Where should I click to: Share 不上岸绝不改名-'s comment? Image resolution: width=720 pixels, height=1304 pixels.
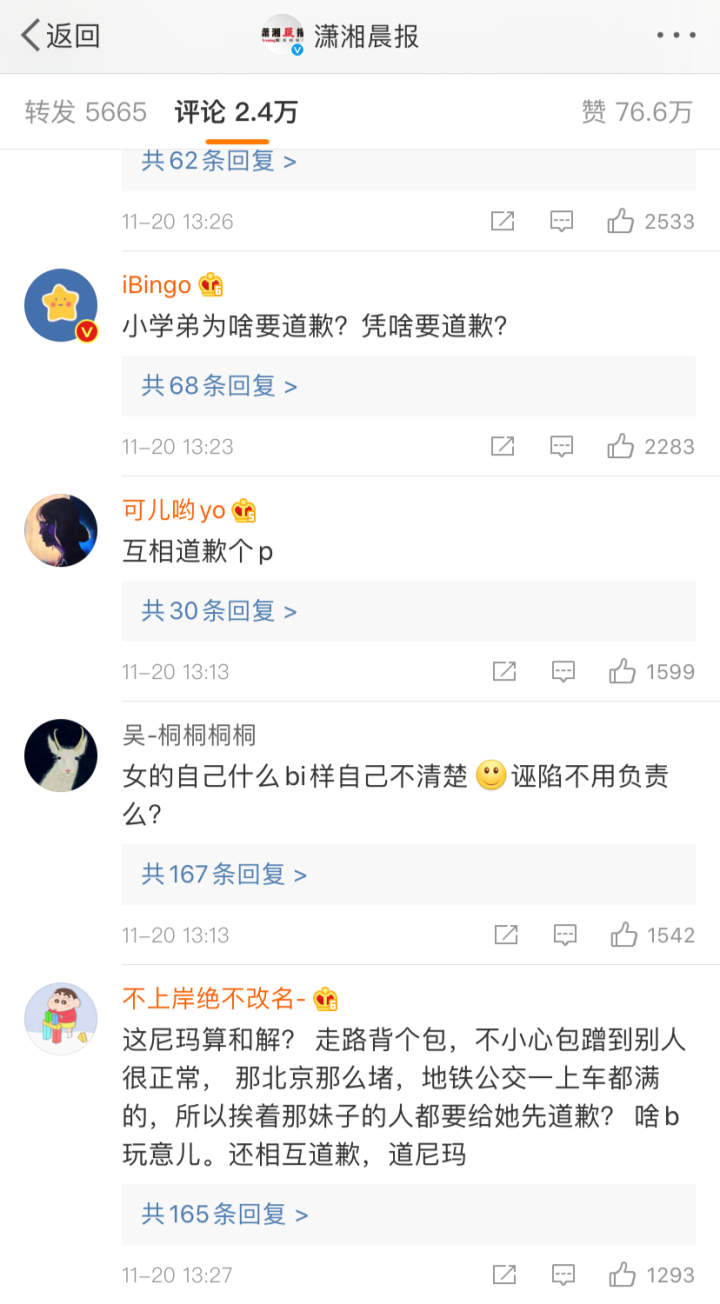coord(505,1275)
